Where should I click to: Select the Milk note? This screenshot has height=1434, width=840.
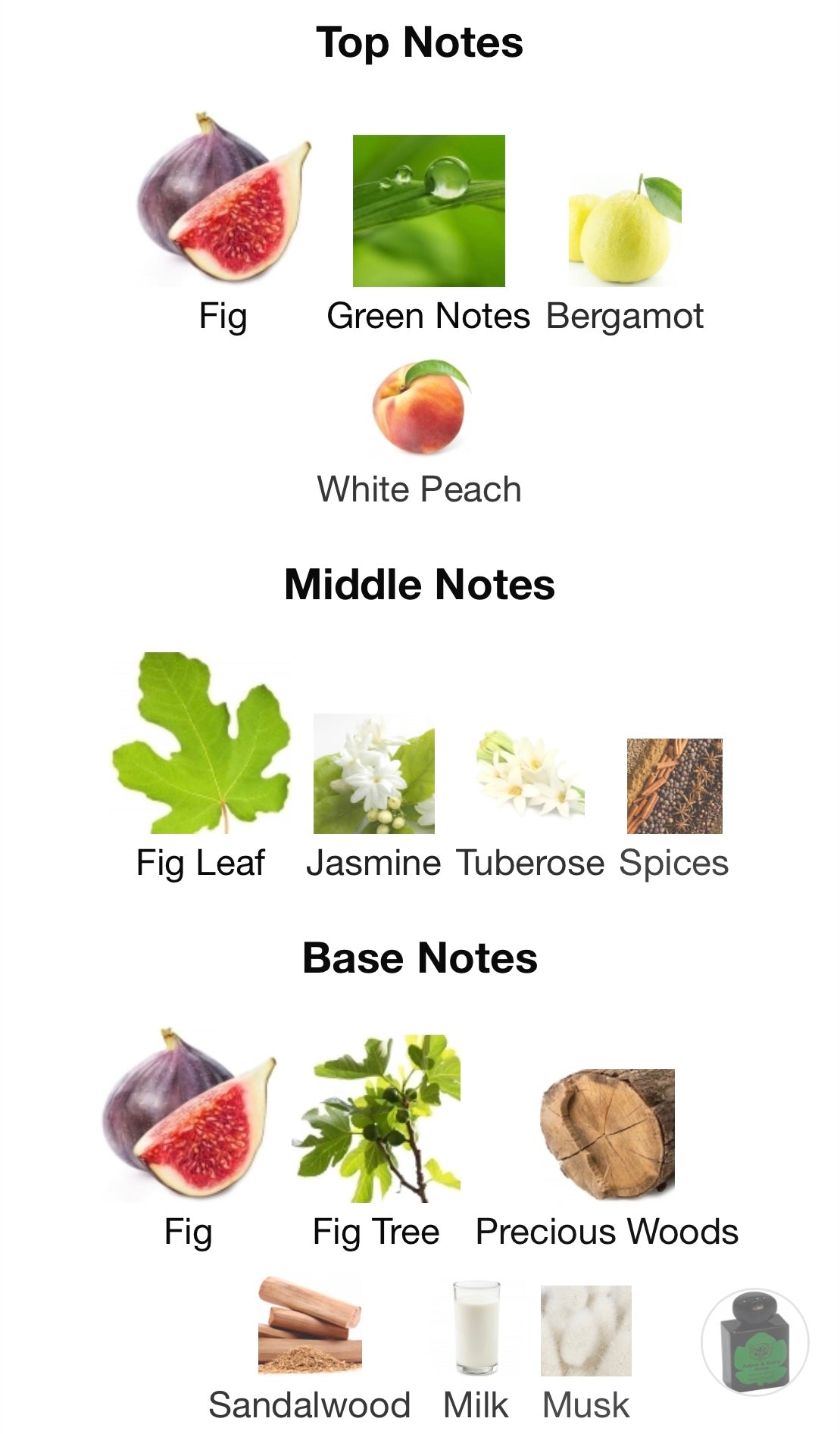pos(476,1328)
